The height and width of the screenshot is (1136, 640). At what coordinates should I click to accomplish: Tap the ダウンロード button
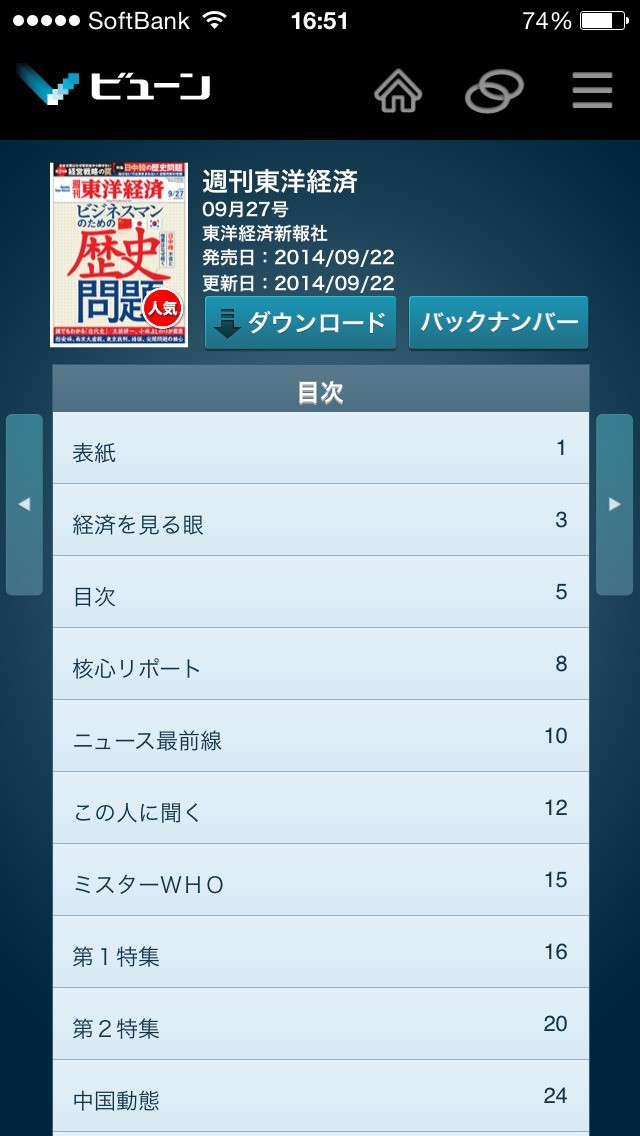click(301, 322)
